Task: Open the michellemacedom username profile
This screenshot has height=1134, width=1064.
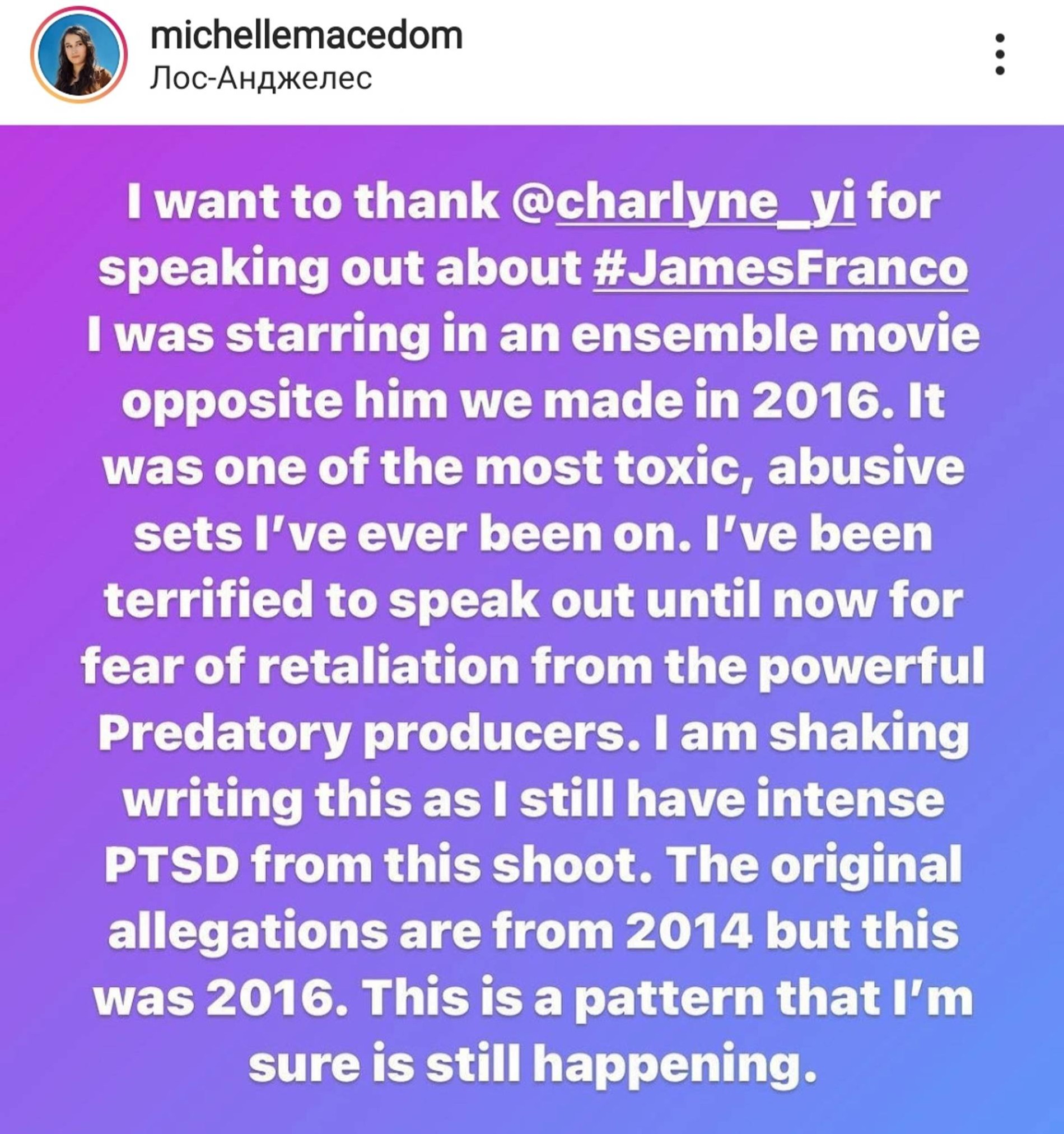Action: tap(306, 35)
